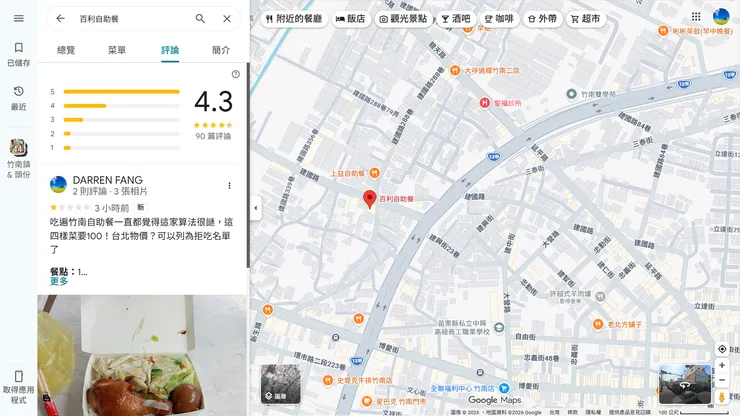Expand the review with 更多
740x416 pixels.
click(x=59, y=281)
